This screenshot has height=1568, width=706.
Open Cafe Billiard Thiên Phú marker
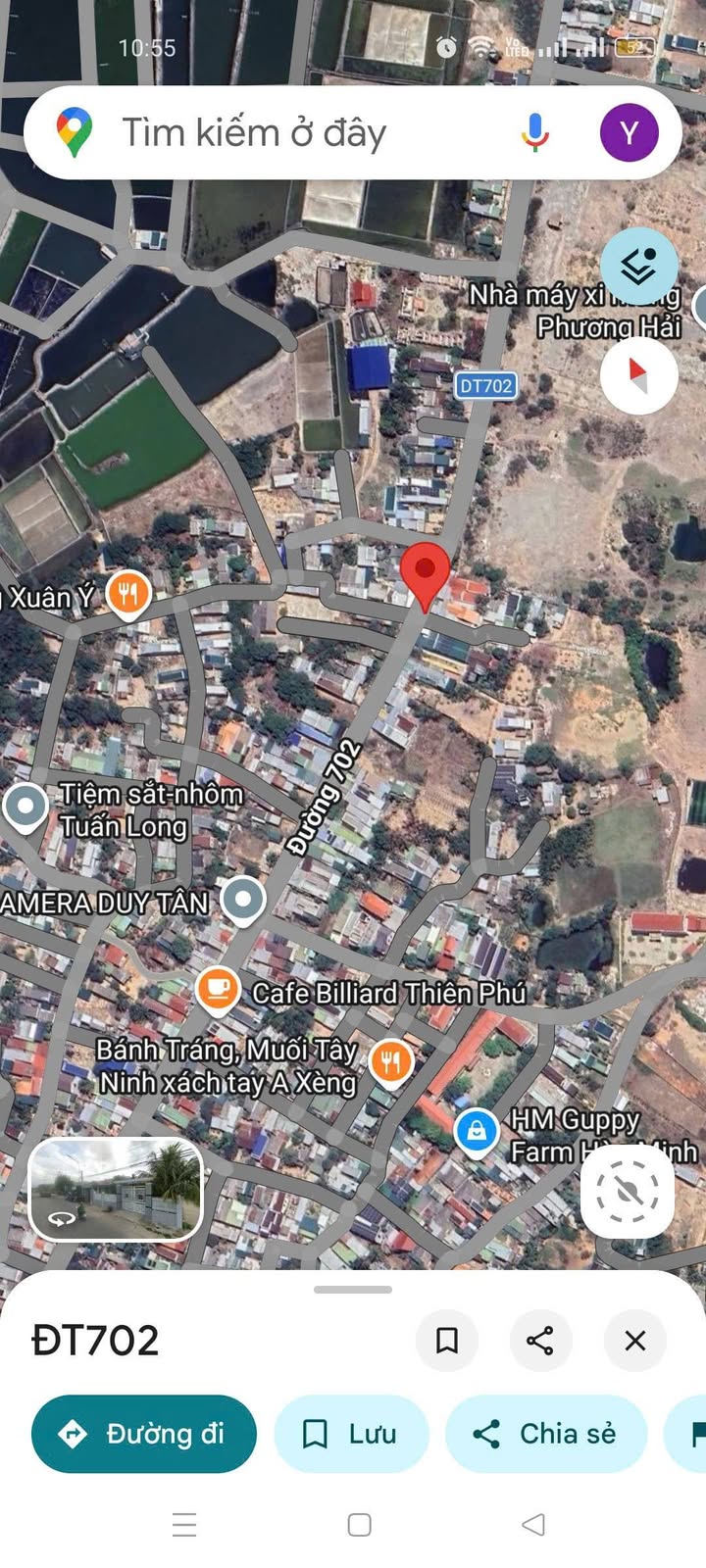coord(218,990)
